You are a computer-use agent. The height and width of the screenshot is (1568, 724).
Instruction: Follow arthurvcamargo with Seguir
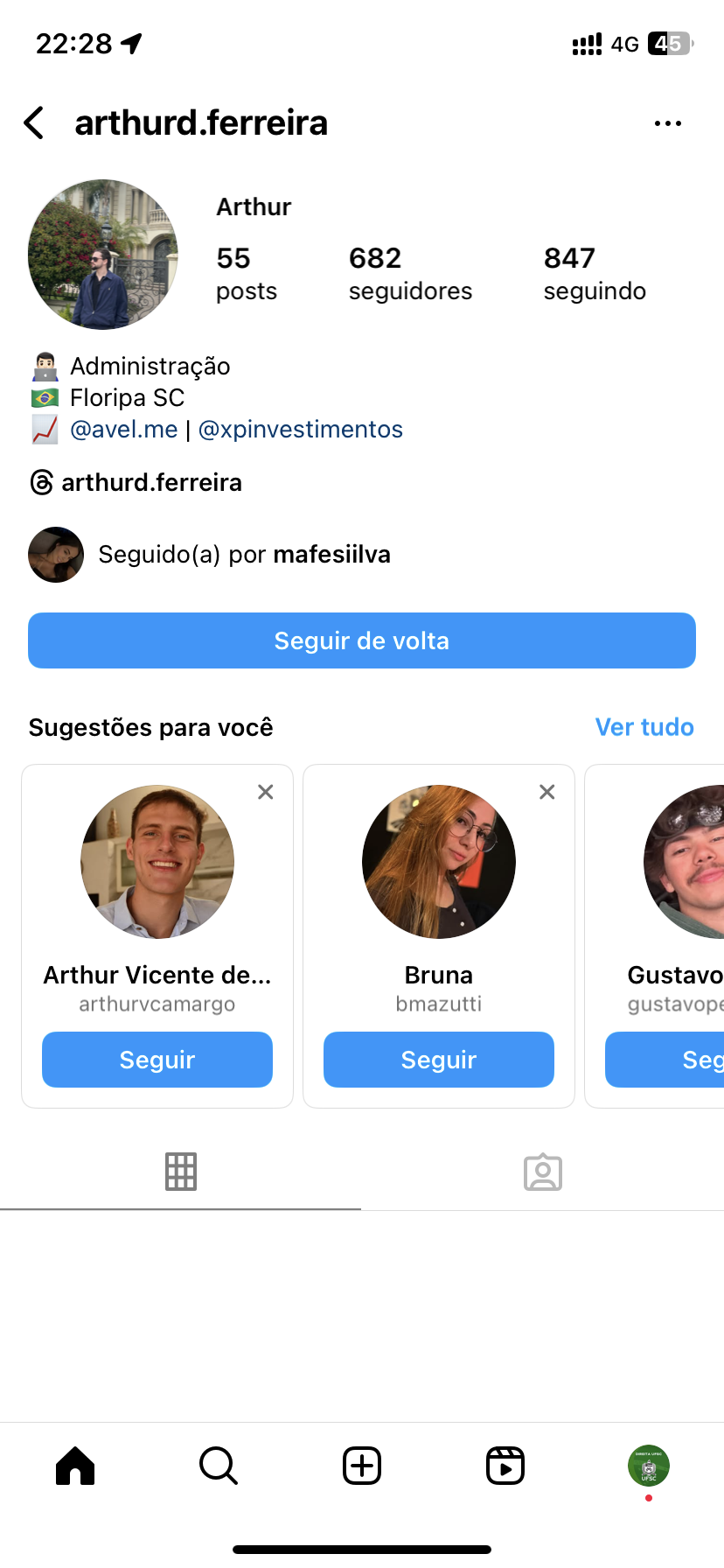tap(157, 1060)
